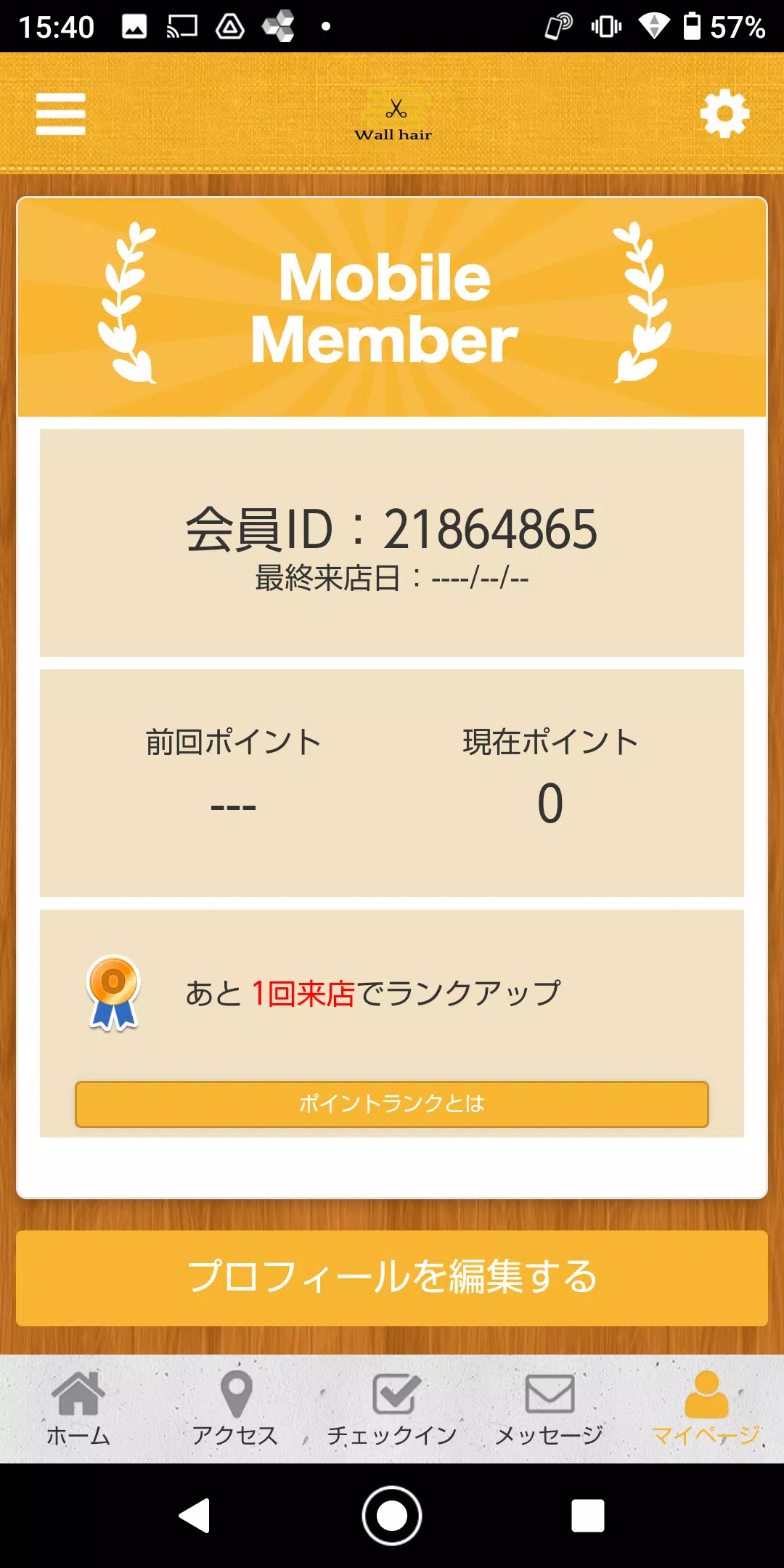This screenshot has height=1568, width=784.
Task: Open the navigation hamburger menu
Action: [x=61, y=113]
